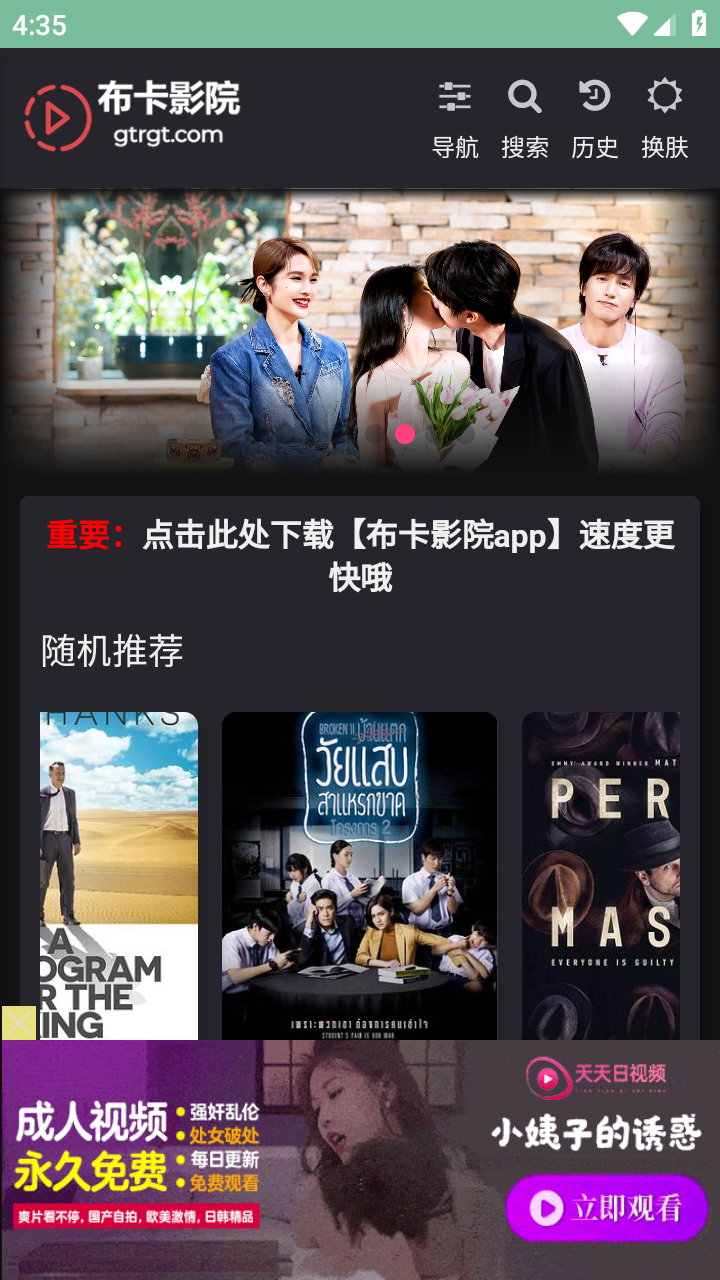Tap the 布卡影院app download notice link
The image size is (720, 1280).
pos(360,556)
